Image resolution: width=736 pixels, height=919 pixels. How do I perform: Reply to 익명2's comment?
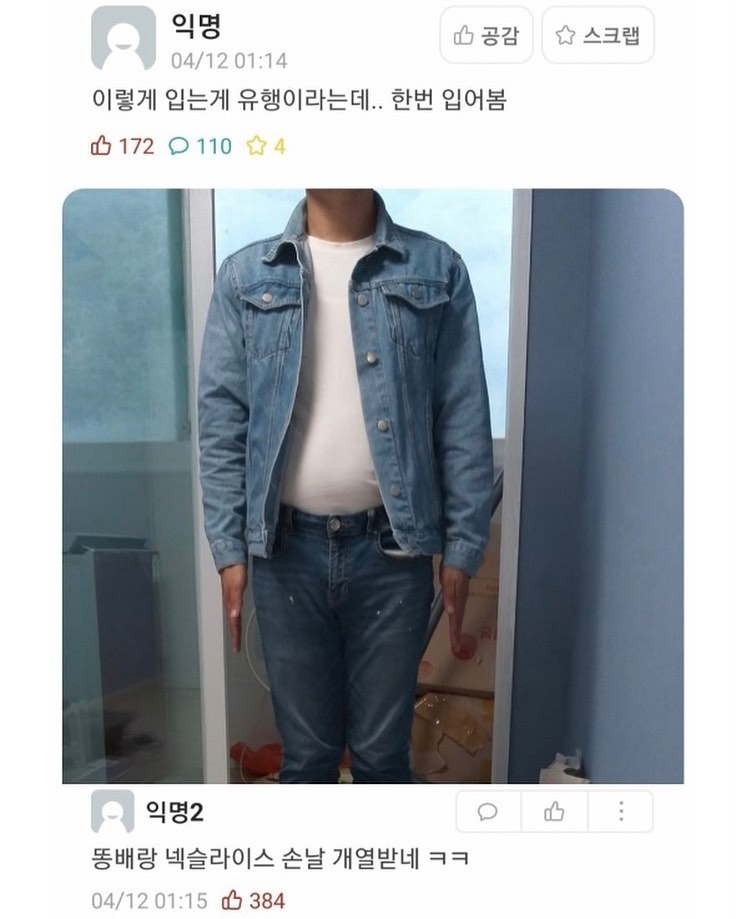(488, 811)
